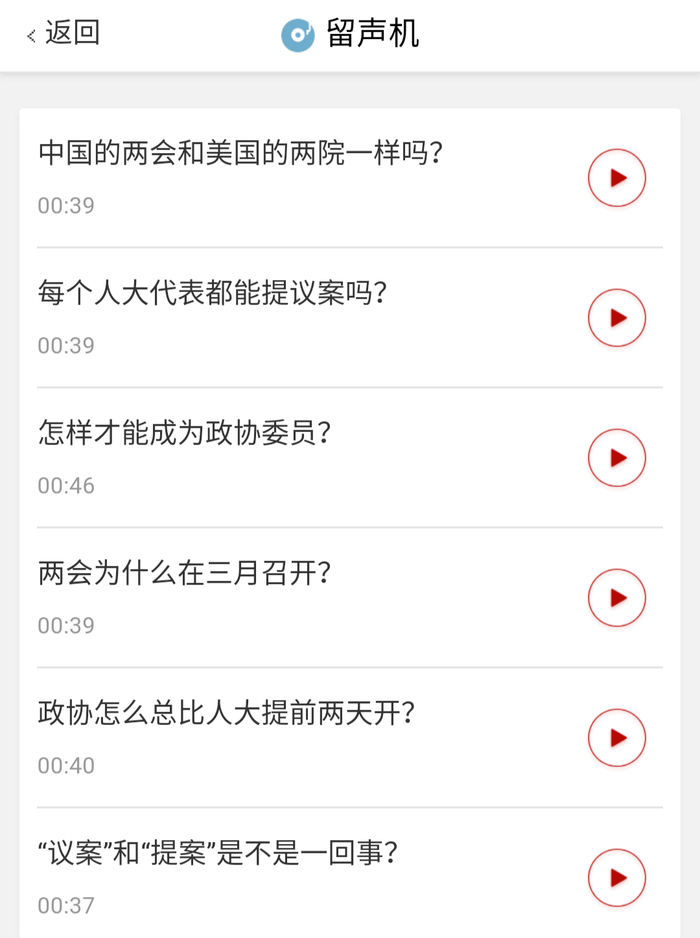This screenshot has height=938, width=700.
Task: Play audio for 每个人大代表都能提议案吗？
Action: point(616,318)
